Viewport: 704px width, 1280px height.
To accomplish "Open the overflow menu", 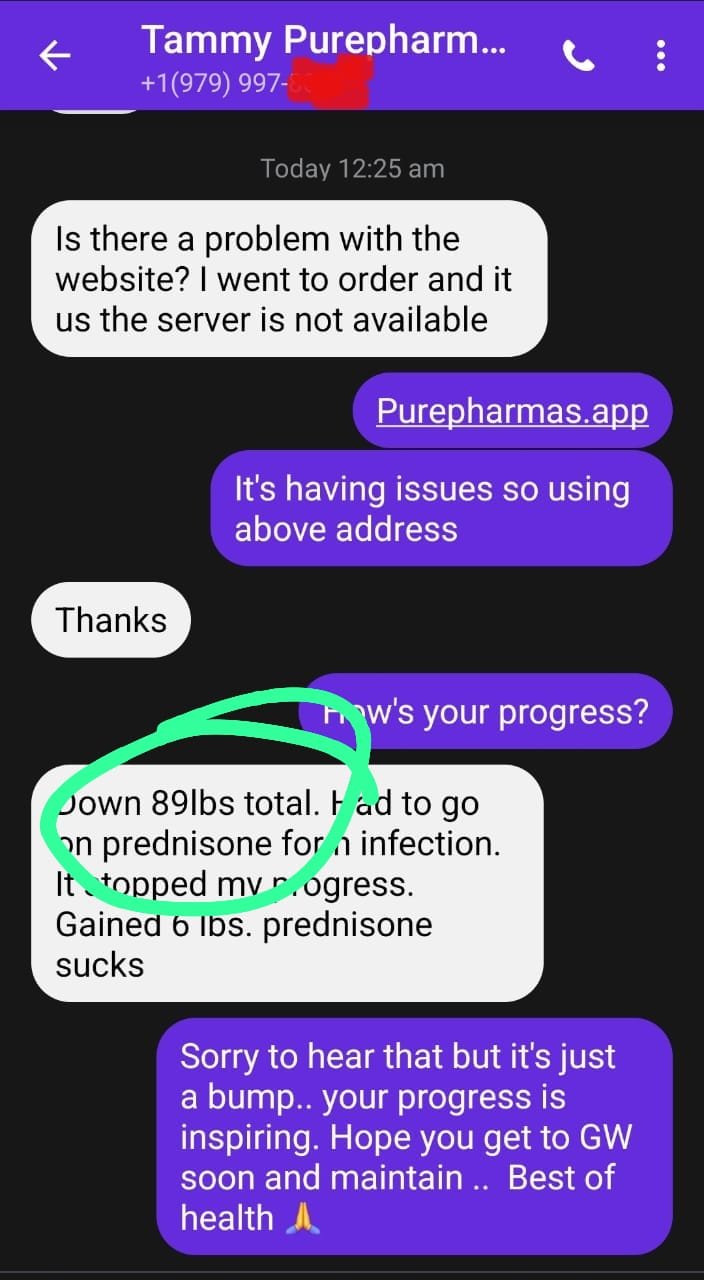I will 660,56.
